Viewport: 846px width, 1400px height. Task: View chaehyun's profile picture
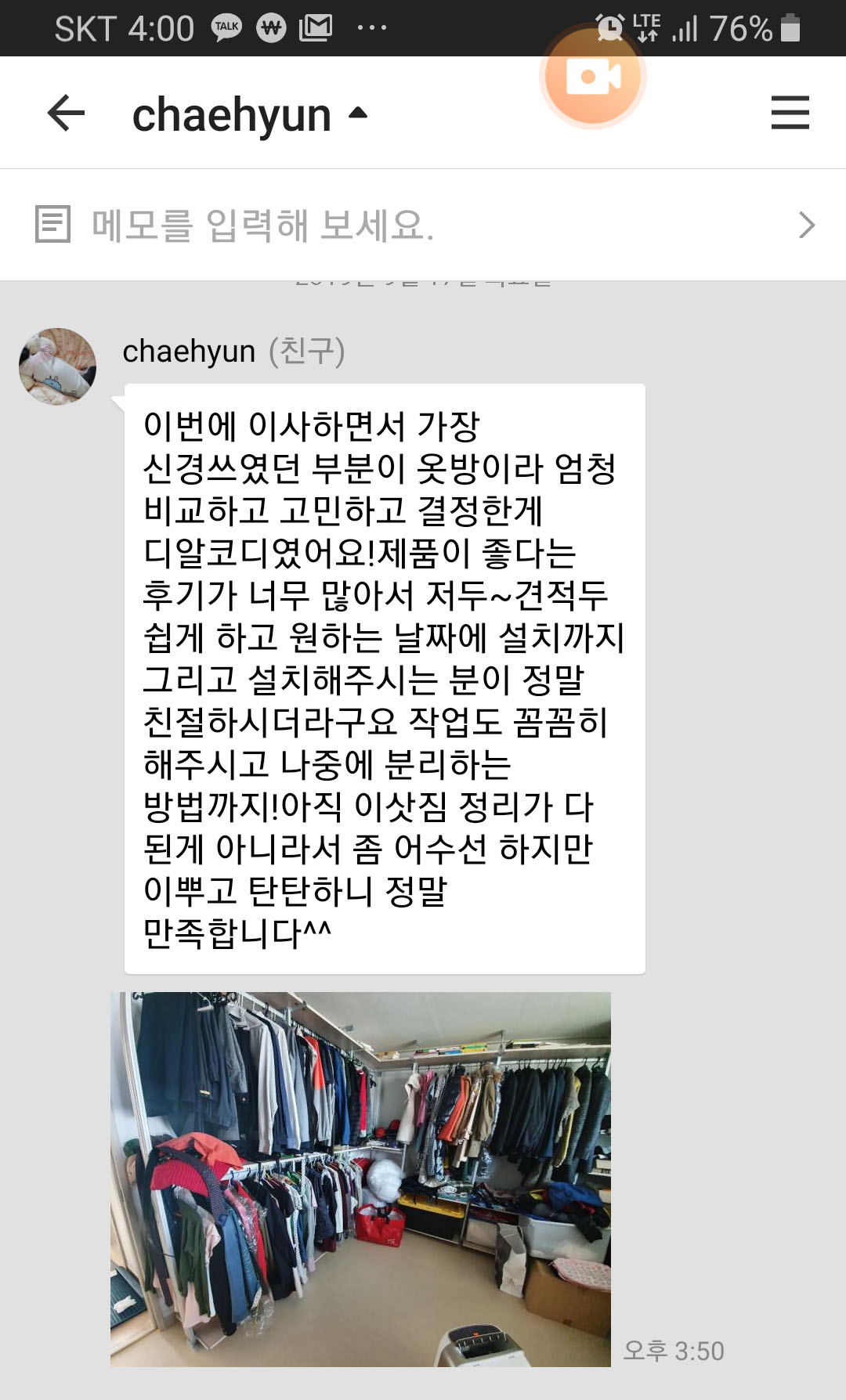(57, 366)
